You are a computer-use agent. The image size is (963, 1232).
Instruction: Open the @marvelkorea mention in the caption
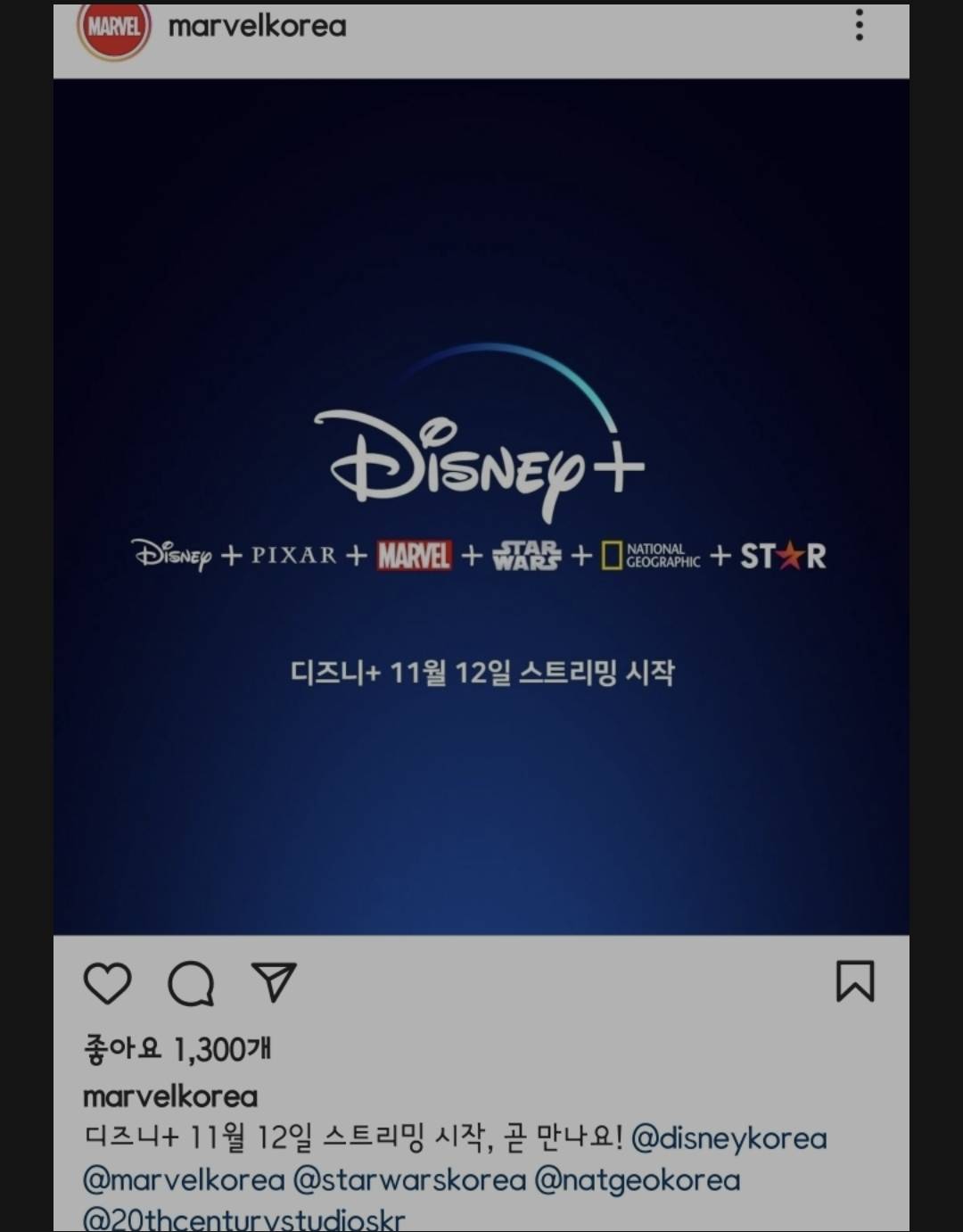pos(184,1180)
